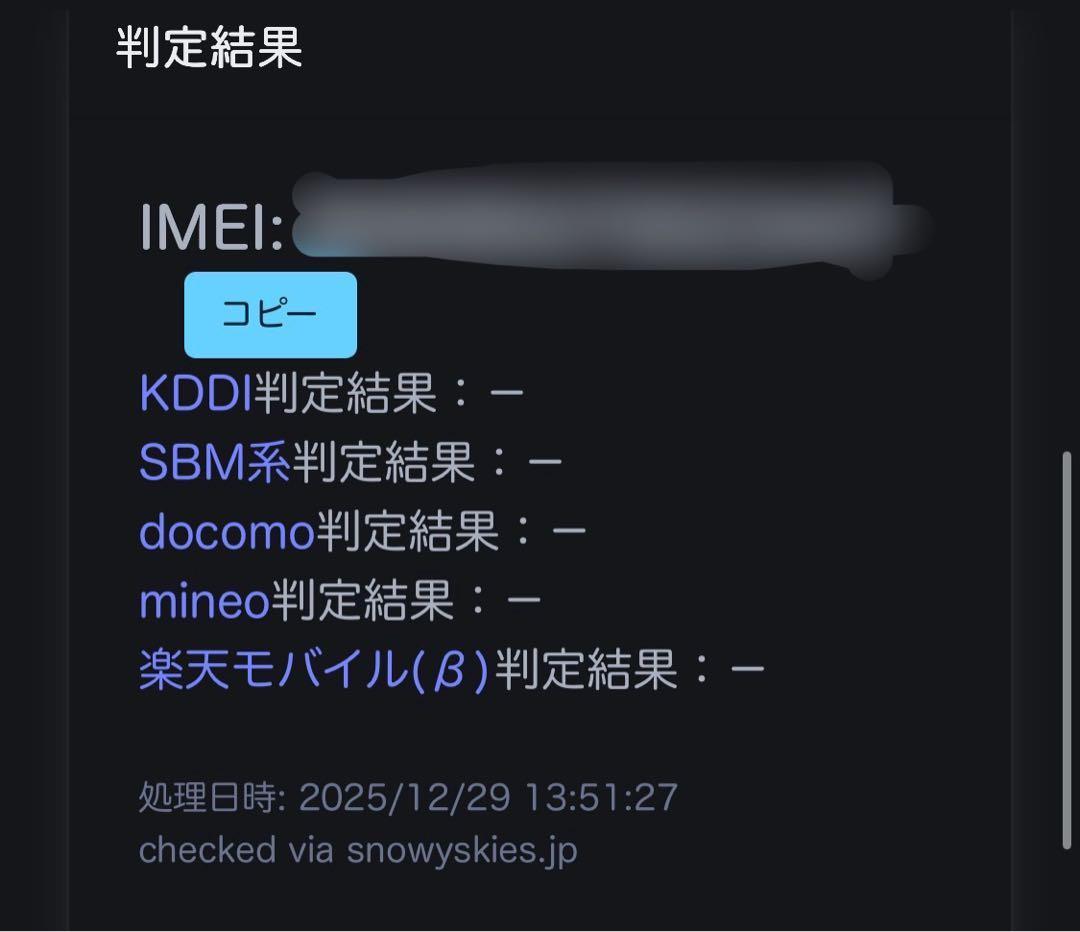Tap the コピー button to copy IMEI
The image size is (1080, 932).
coord(270,314)
